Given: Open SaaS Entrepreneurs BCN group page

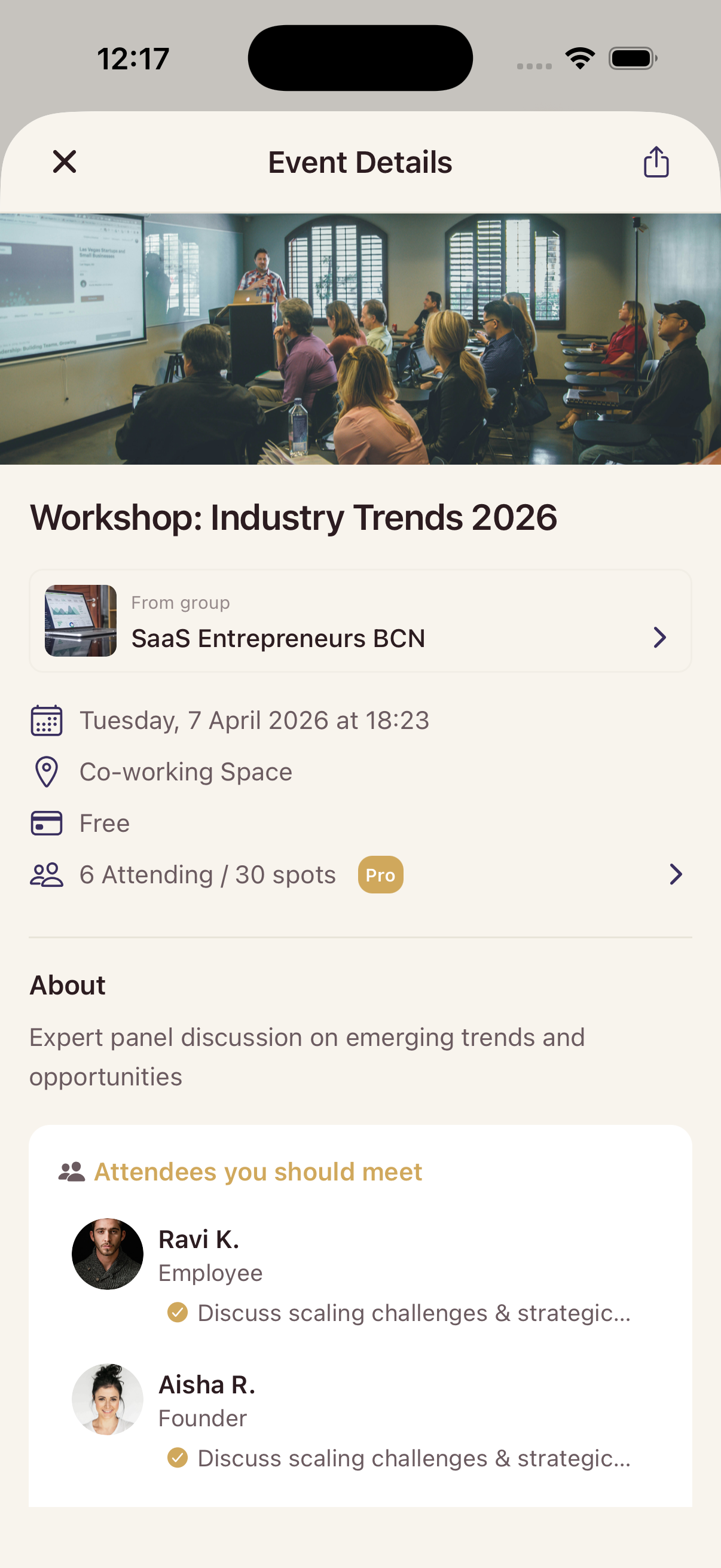Looking at the screenshot, I should click(x=279, y=638).
